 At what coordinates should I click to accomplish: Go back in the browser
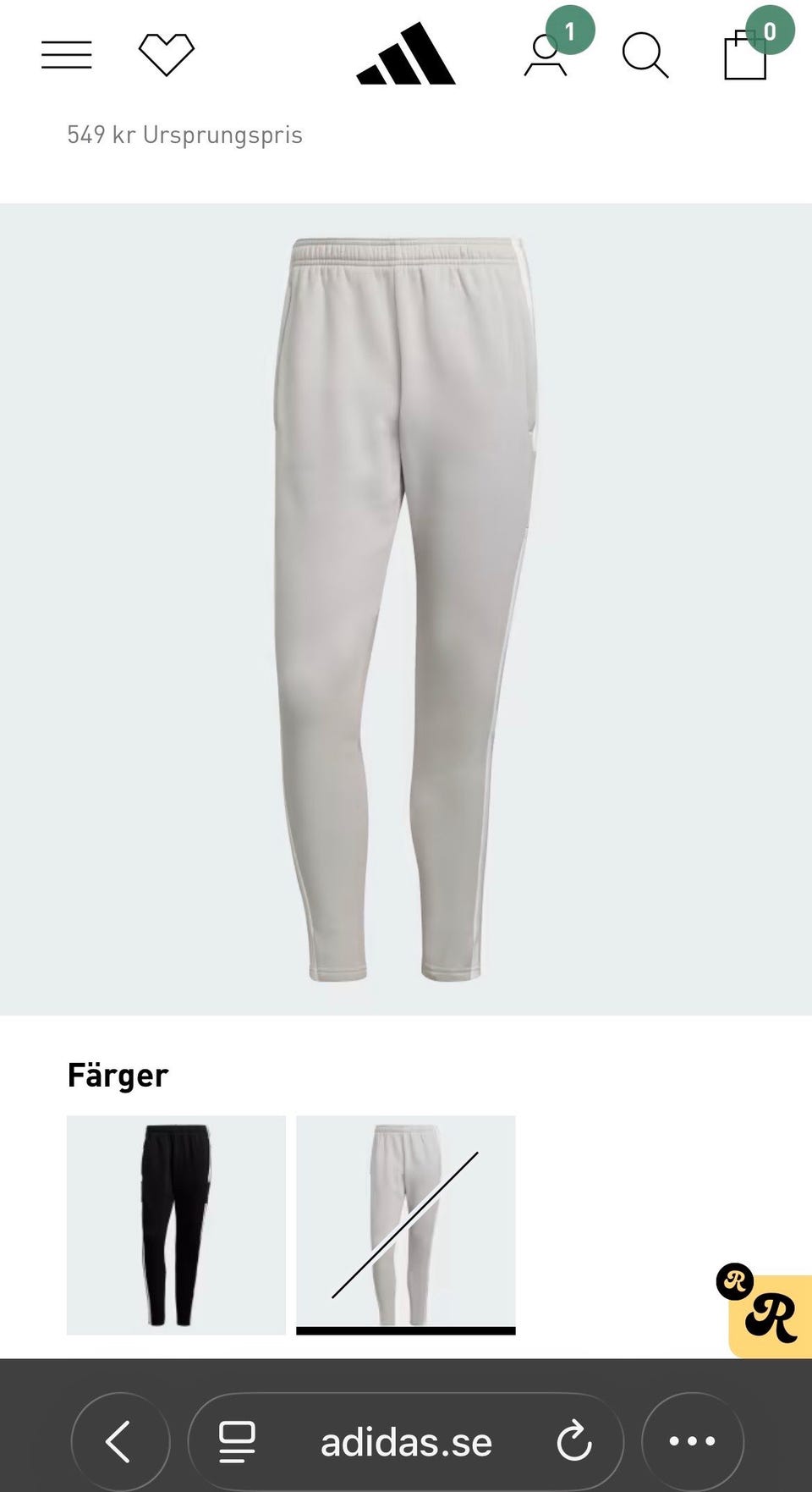[x=120, y=1441]
